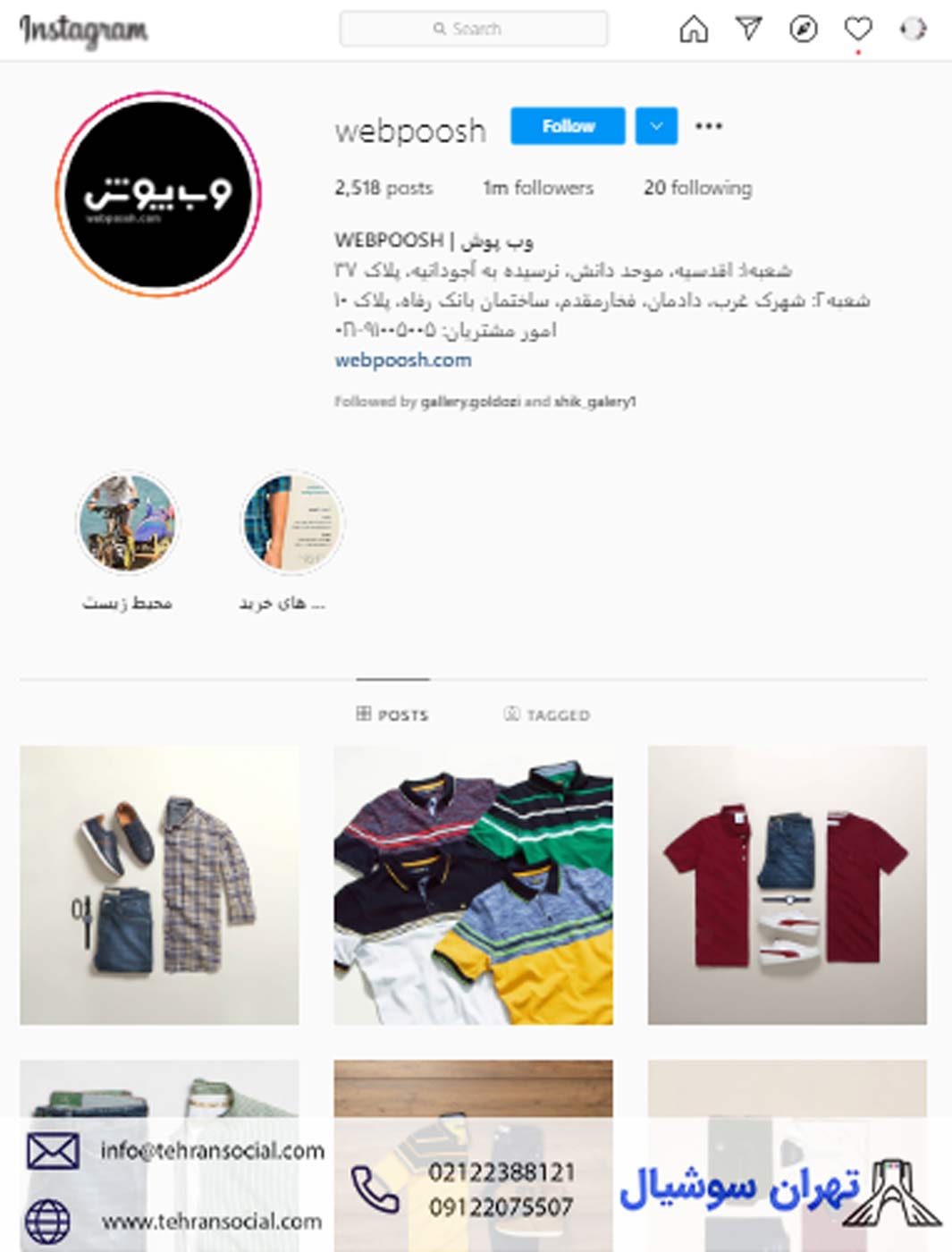952x1252 pixels.
Task: Open the webpoosh.com website link
Action: (x=403, y=360)
